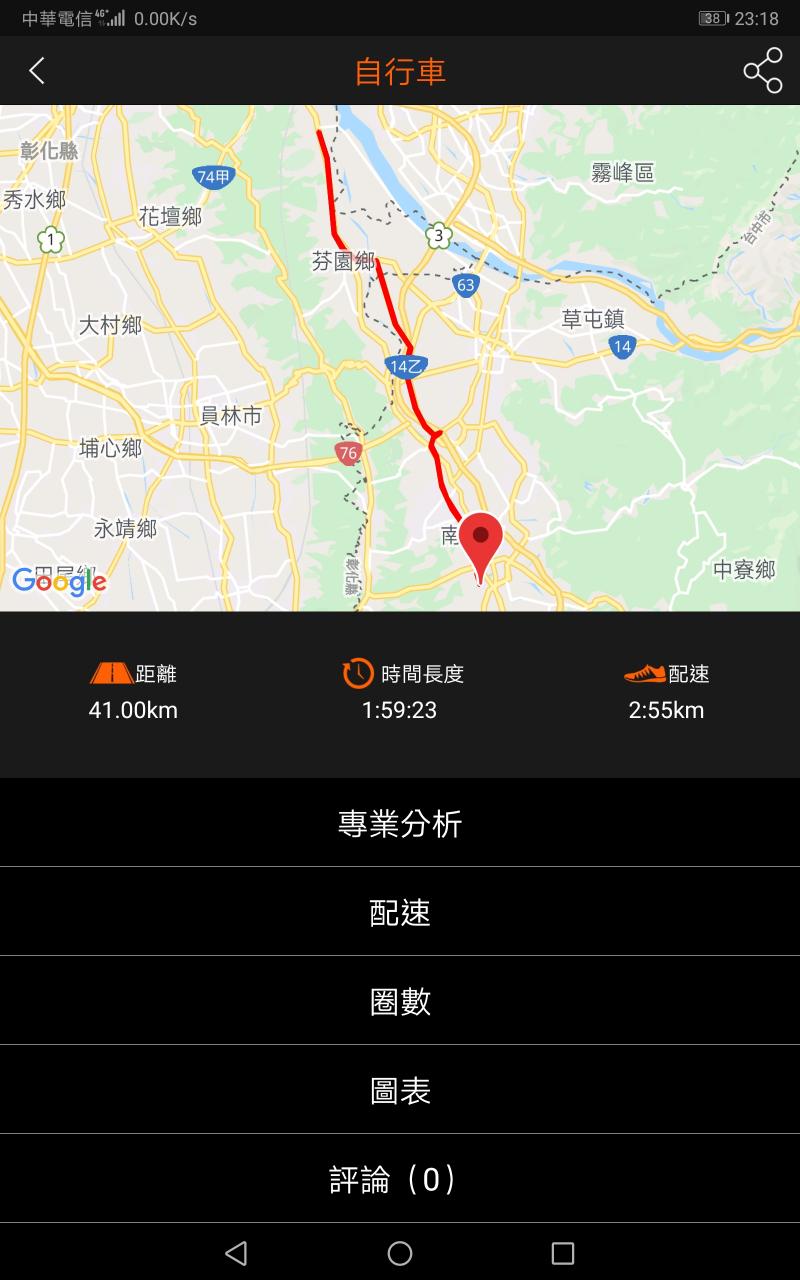This screenshot has height=1280, width=800.
Task: Share this cycling activity
Action: pyautogui.click(x=762, y=71)
